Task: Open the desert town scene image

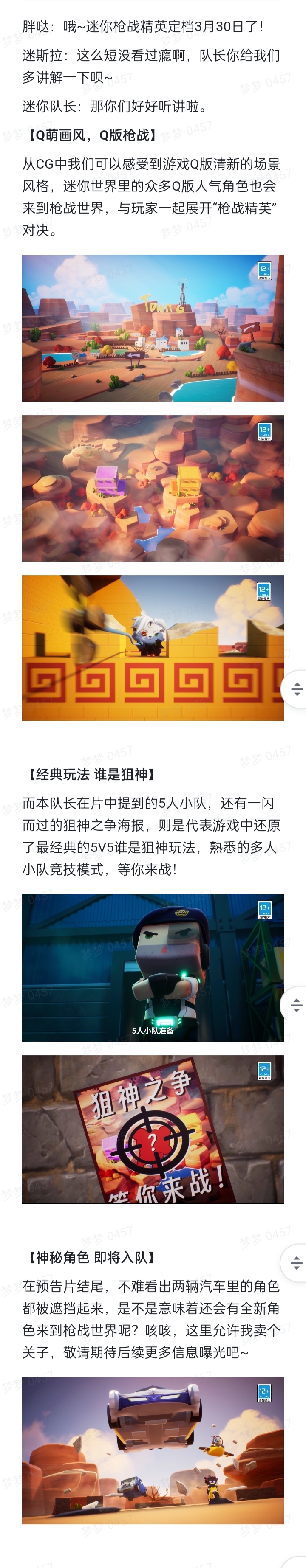Action: click(153, 327)
